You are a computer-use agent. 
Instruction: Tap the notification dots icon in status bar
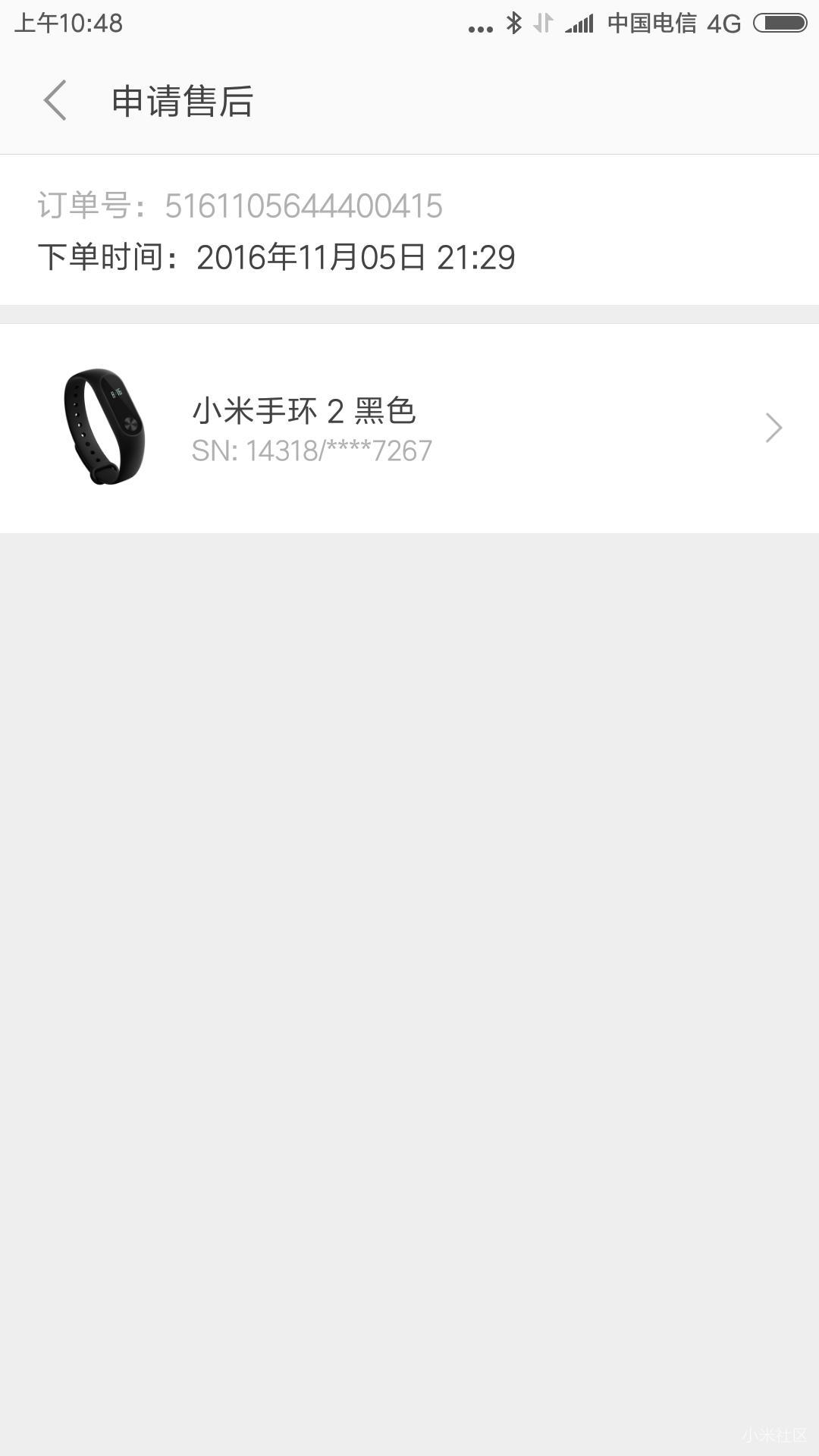tap(479, 24)
